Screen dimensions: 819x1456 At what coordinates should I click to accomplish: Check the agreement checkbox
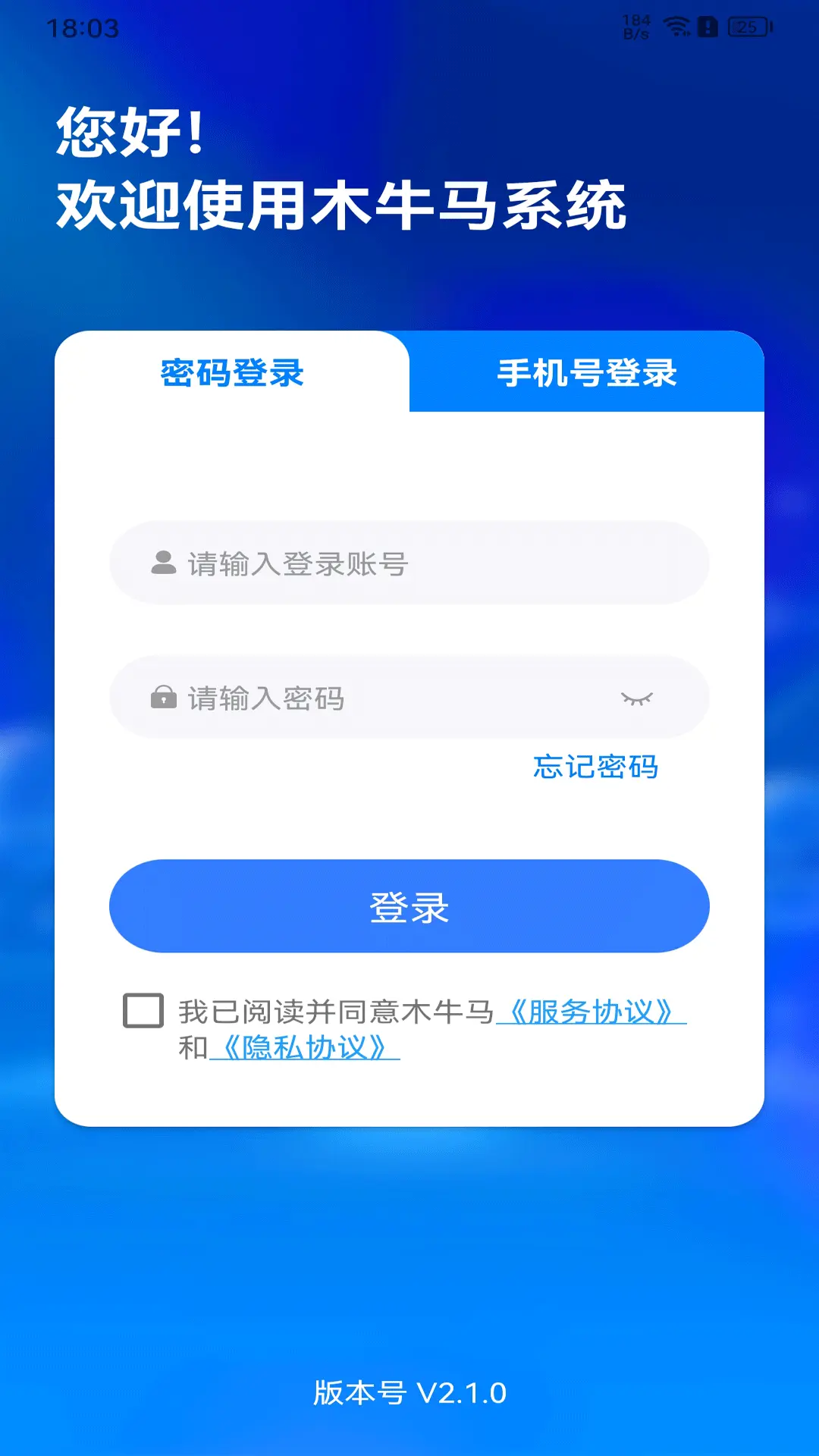(143, 1011)
